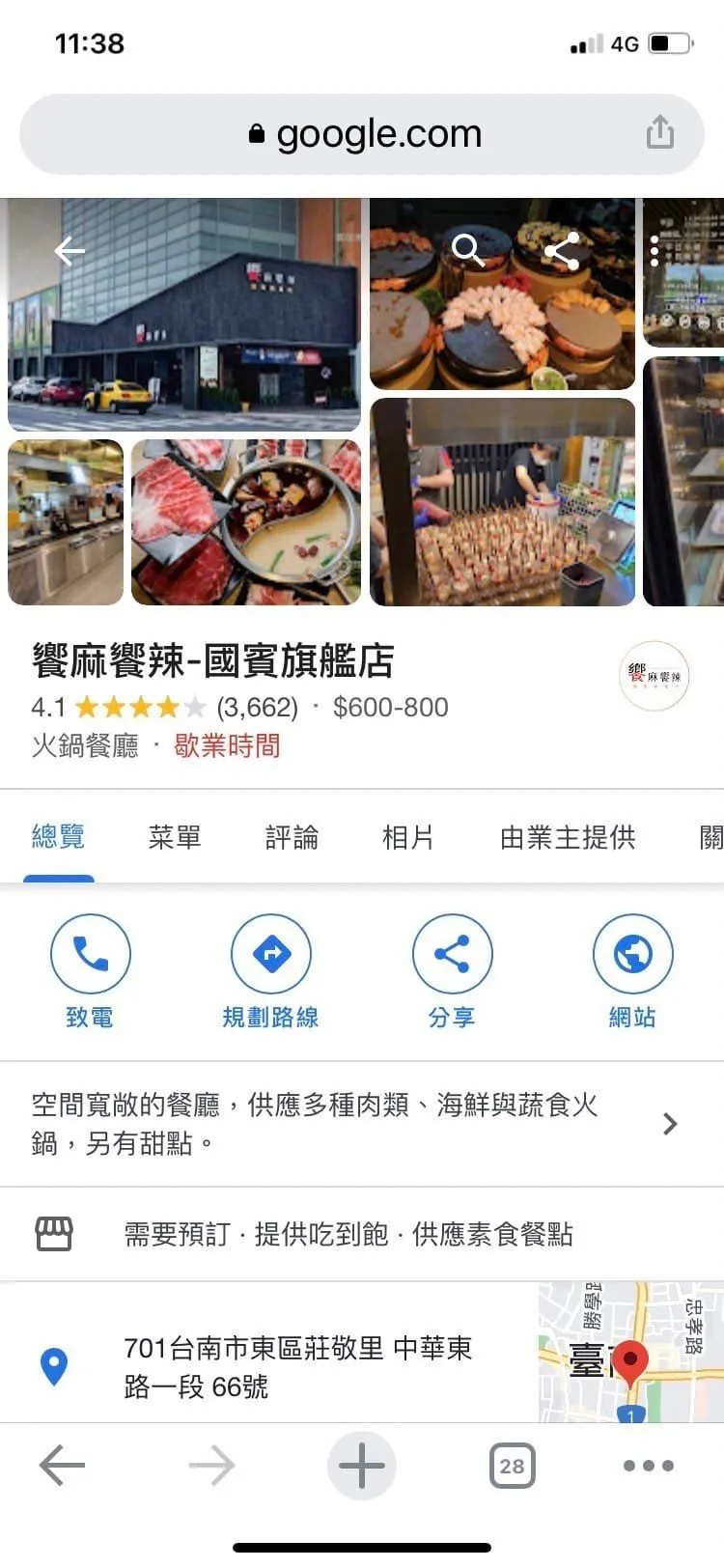The image size is (724, 1568).
Task: Select the 由業主提供 tab
Action: [x=568, y=837]
